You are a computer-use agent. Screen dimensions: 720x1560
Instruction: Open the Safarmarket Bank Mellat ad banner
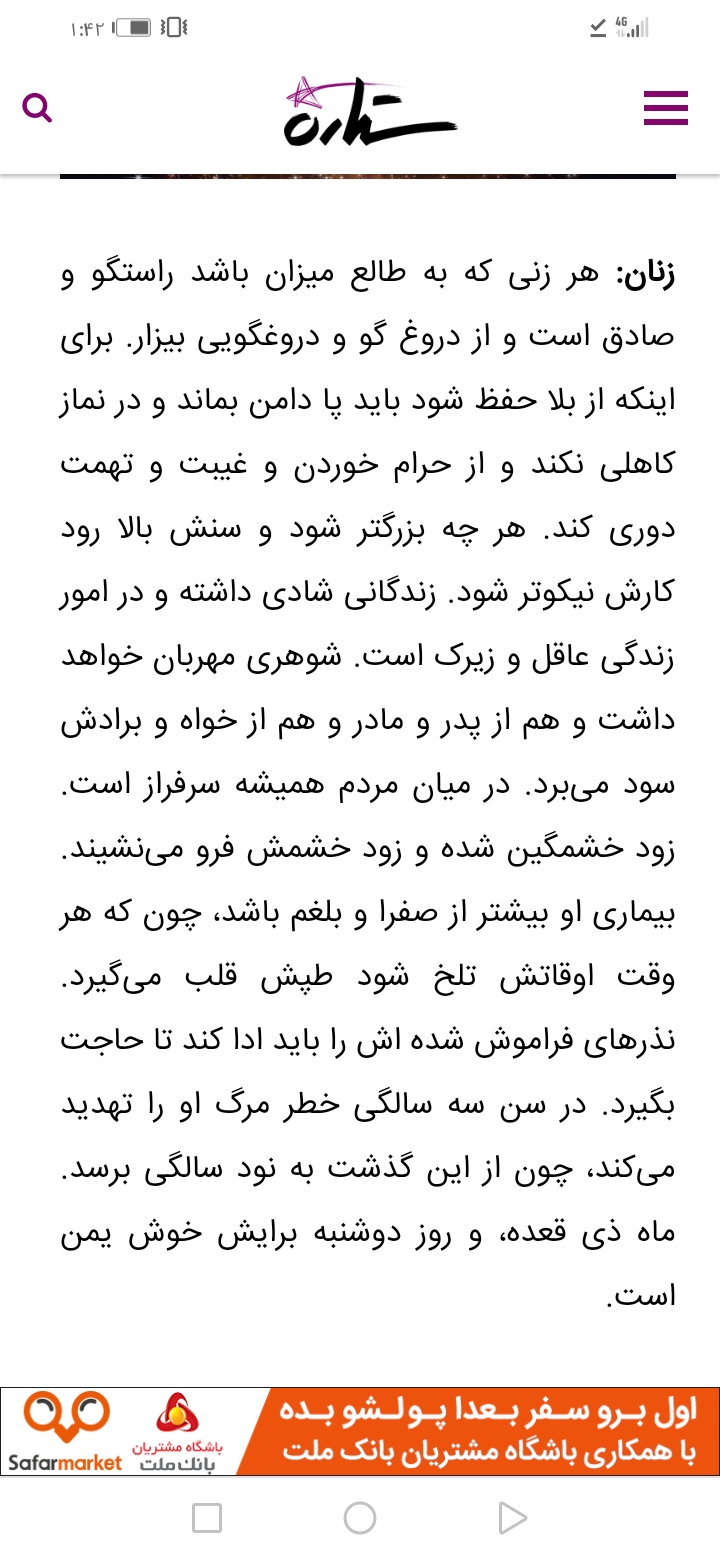360,1431
